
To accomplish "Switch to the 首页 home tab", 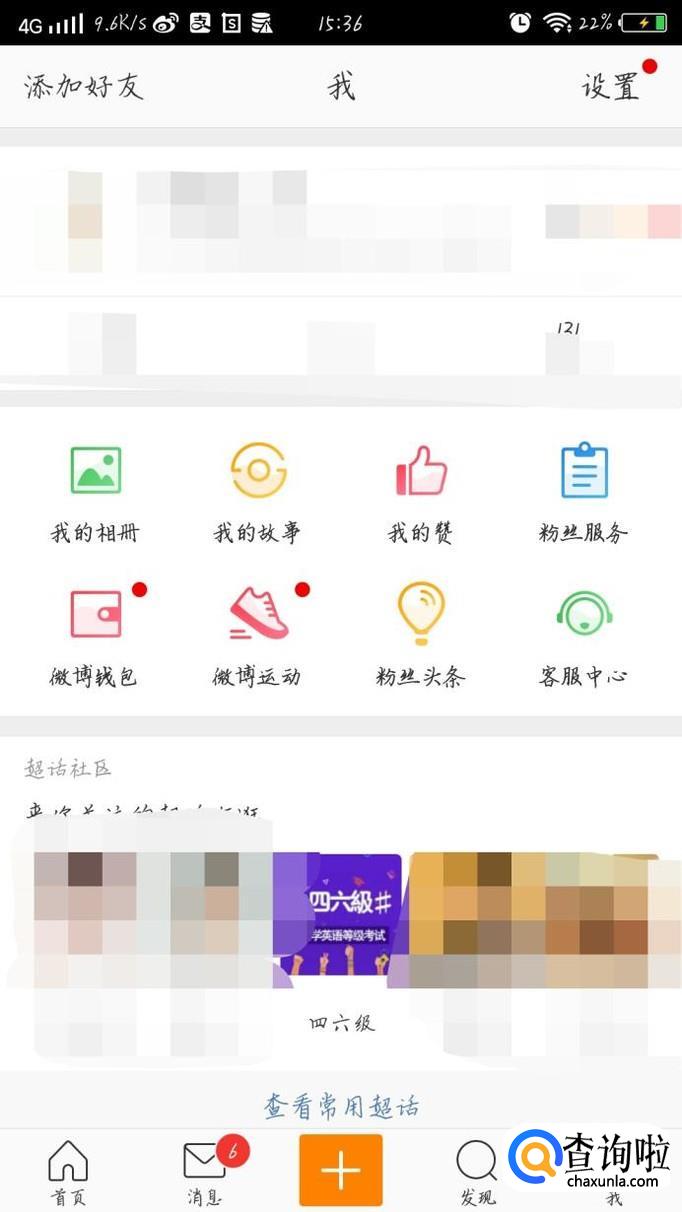I will point(68,1171).
